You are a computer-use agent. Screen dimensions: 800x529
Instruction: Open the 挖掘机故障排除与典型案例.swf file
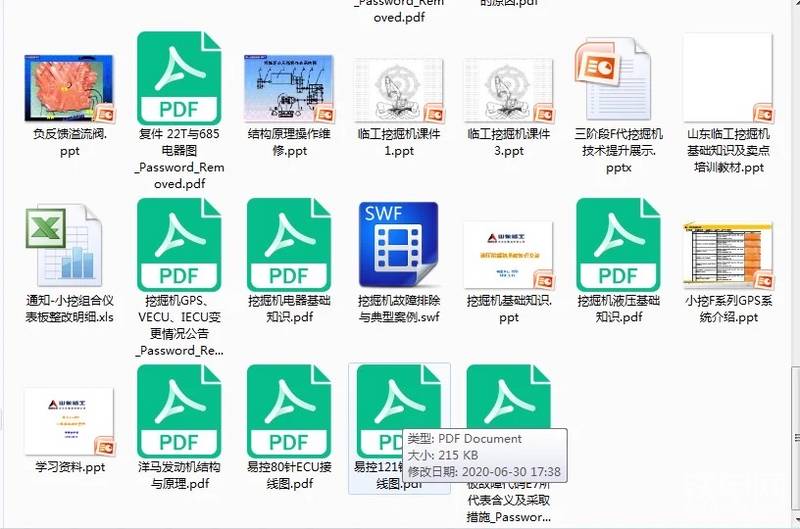[x=399, y=246]
